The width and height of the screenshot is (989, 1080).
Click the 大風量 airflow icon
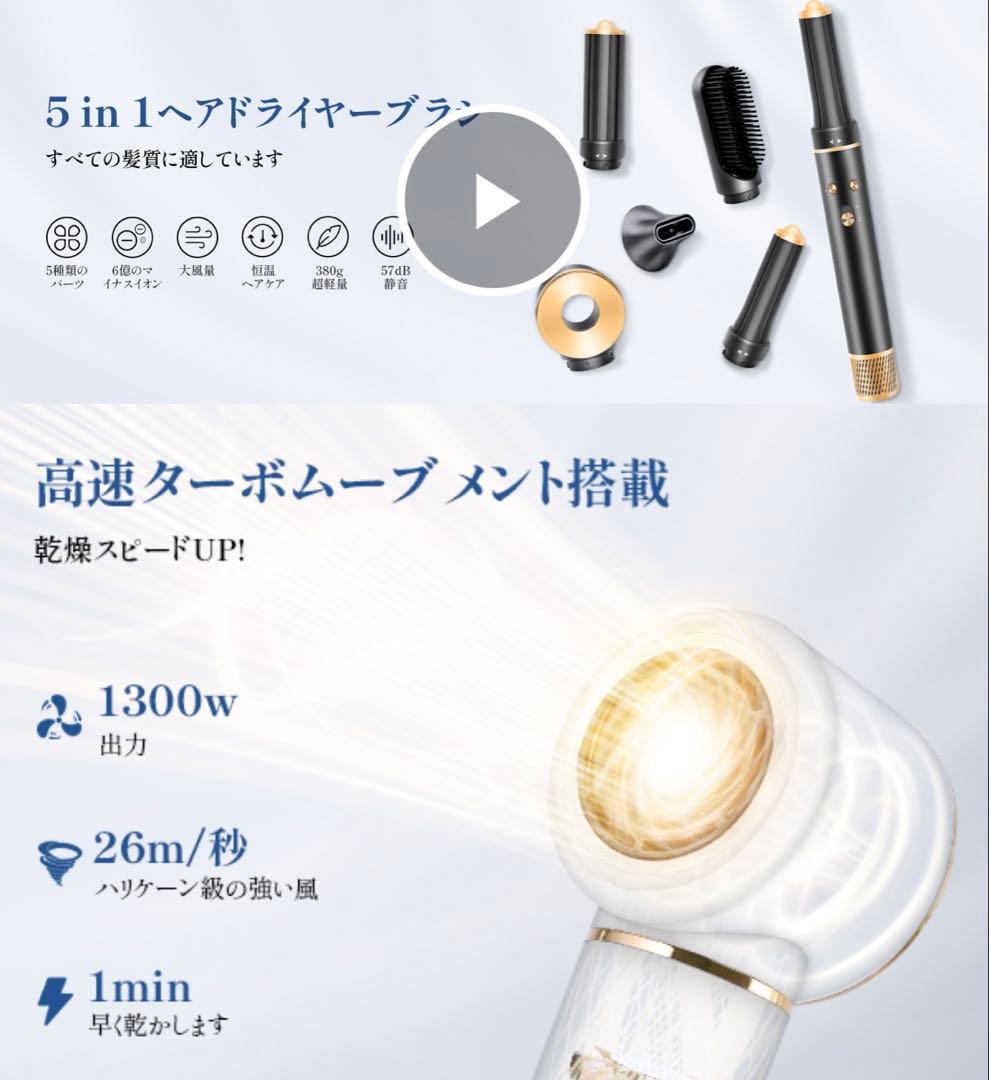click(x=199, y=240)
